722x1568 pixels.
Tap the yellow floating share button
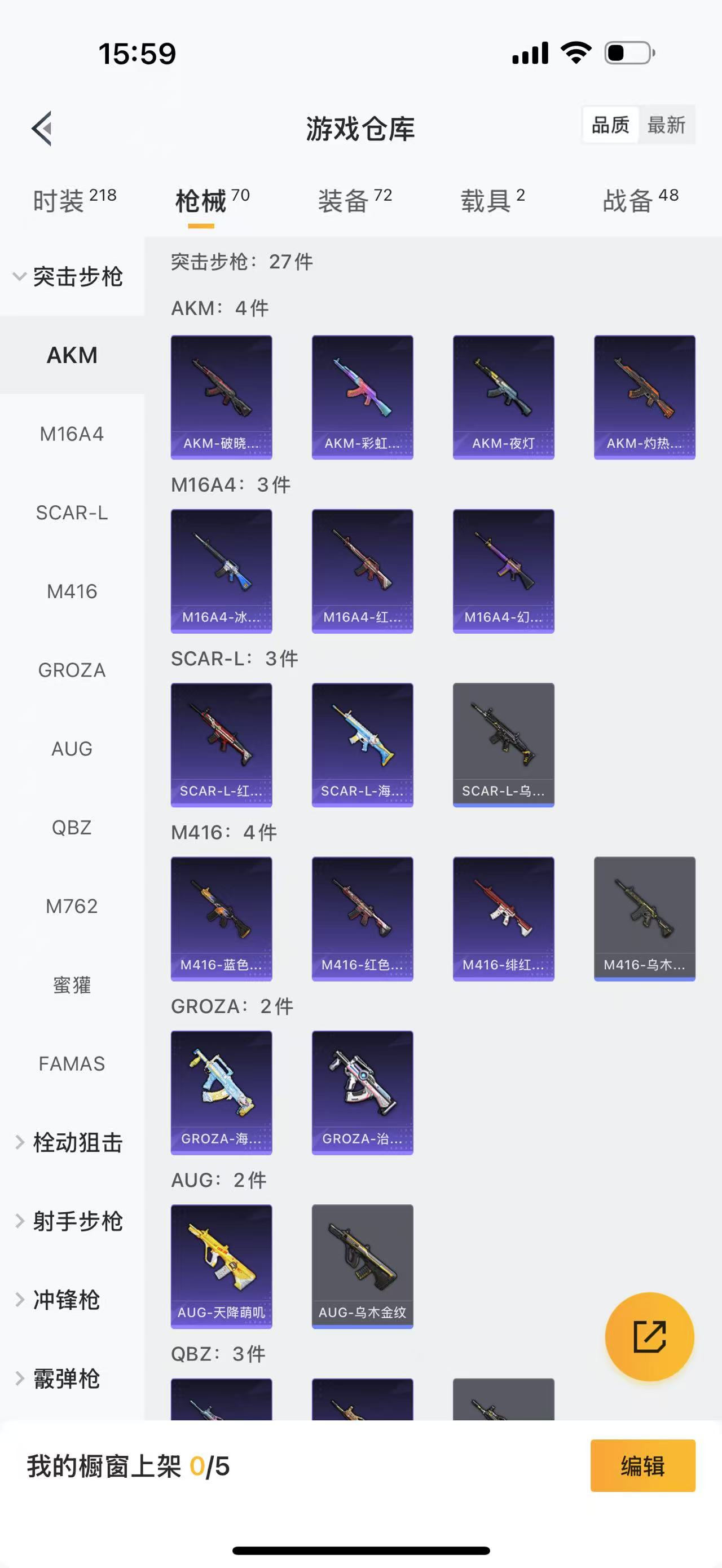point(649,1336)
